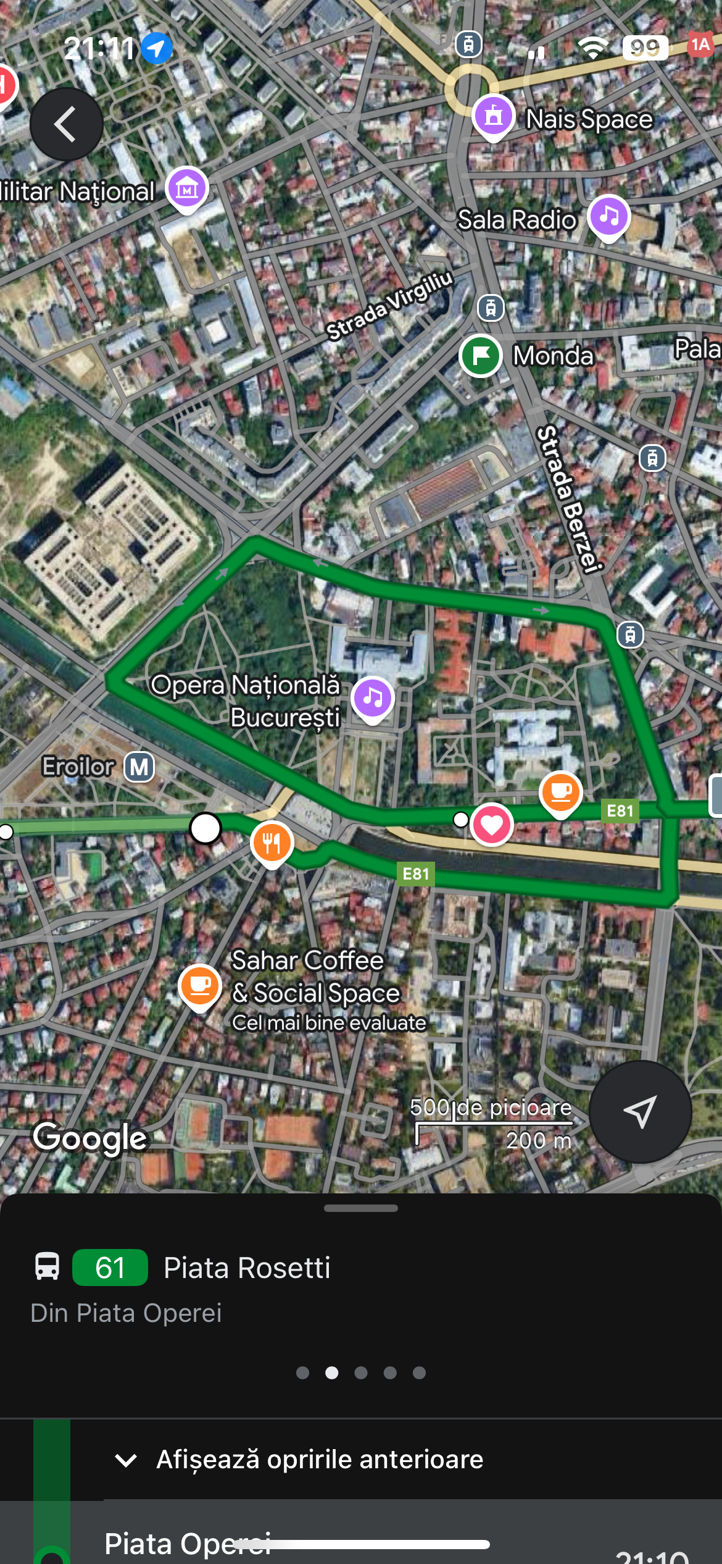
Task: Open the Nais Space map pin
Action: point(493,118)
